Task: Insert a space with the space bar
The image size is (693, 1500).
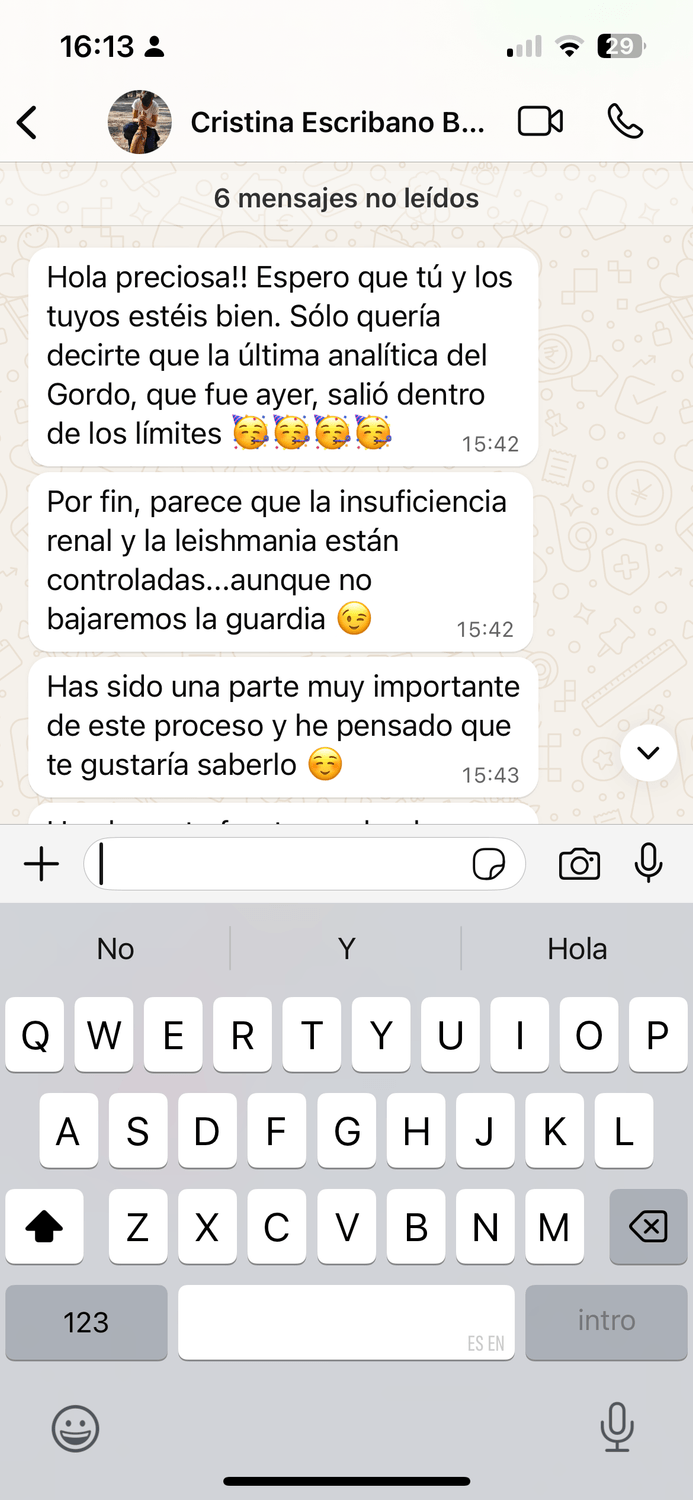Action: (x=346, y=1322)
